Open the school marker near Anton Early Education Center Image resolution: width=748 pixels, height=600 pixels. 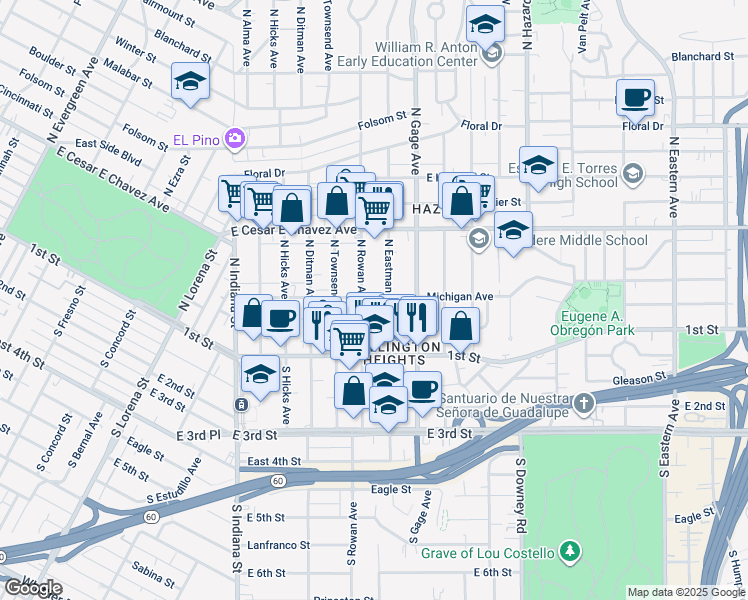[484, 24]
